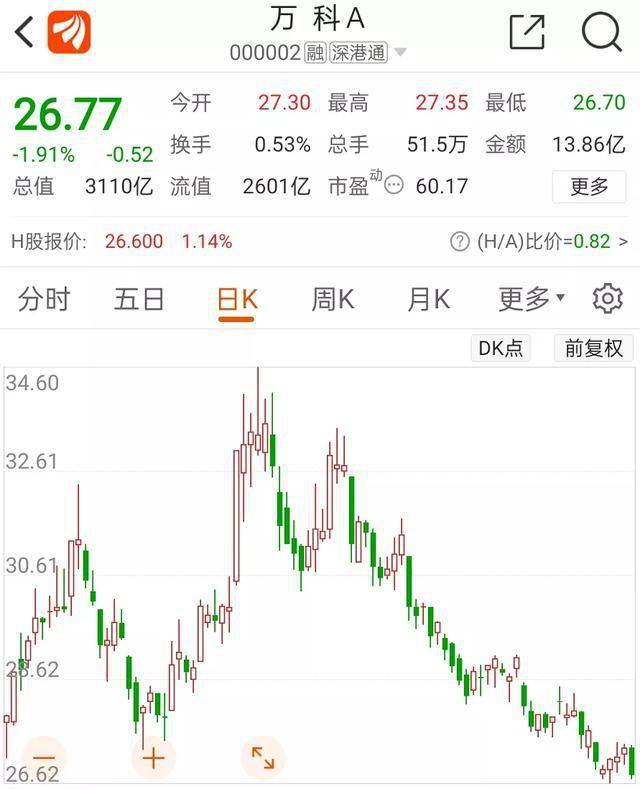Toggle the DK点 indicator
The height and width of the screenshot is (789, 640).
tap(500, 348)
